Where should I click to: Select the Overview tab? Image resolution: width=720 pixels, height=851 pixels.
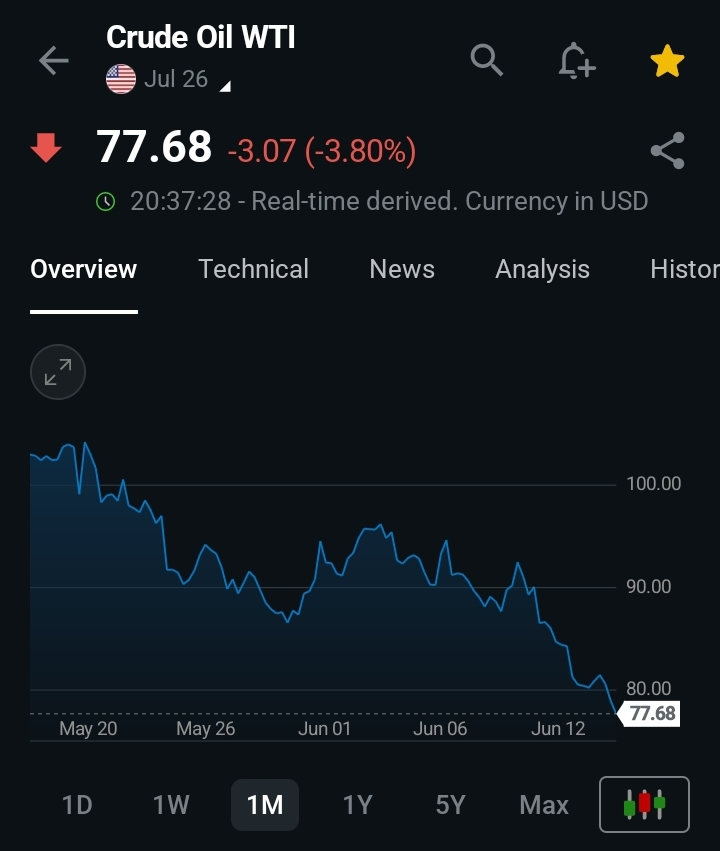point(84,269)
